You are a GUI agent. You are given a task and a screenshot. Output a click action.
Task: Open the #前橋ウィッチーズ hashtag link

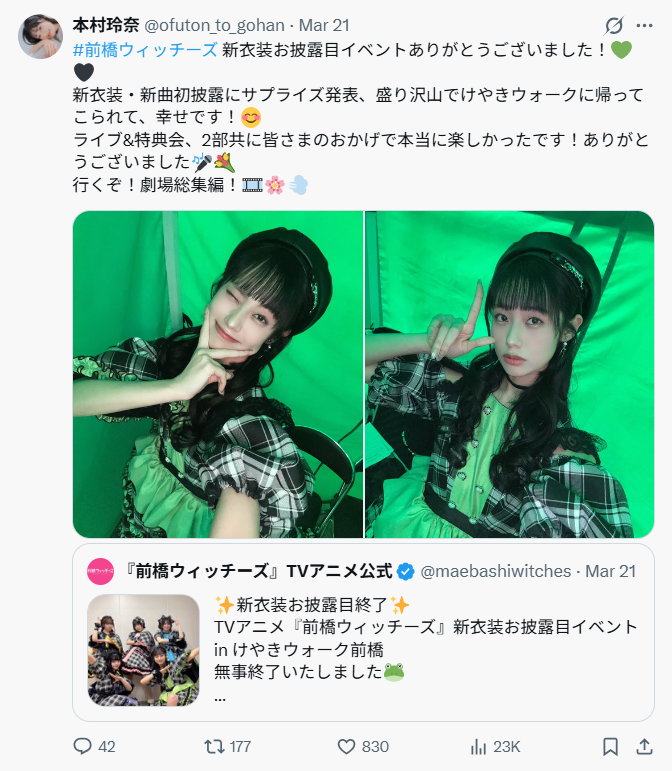click(144, 49)
